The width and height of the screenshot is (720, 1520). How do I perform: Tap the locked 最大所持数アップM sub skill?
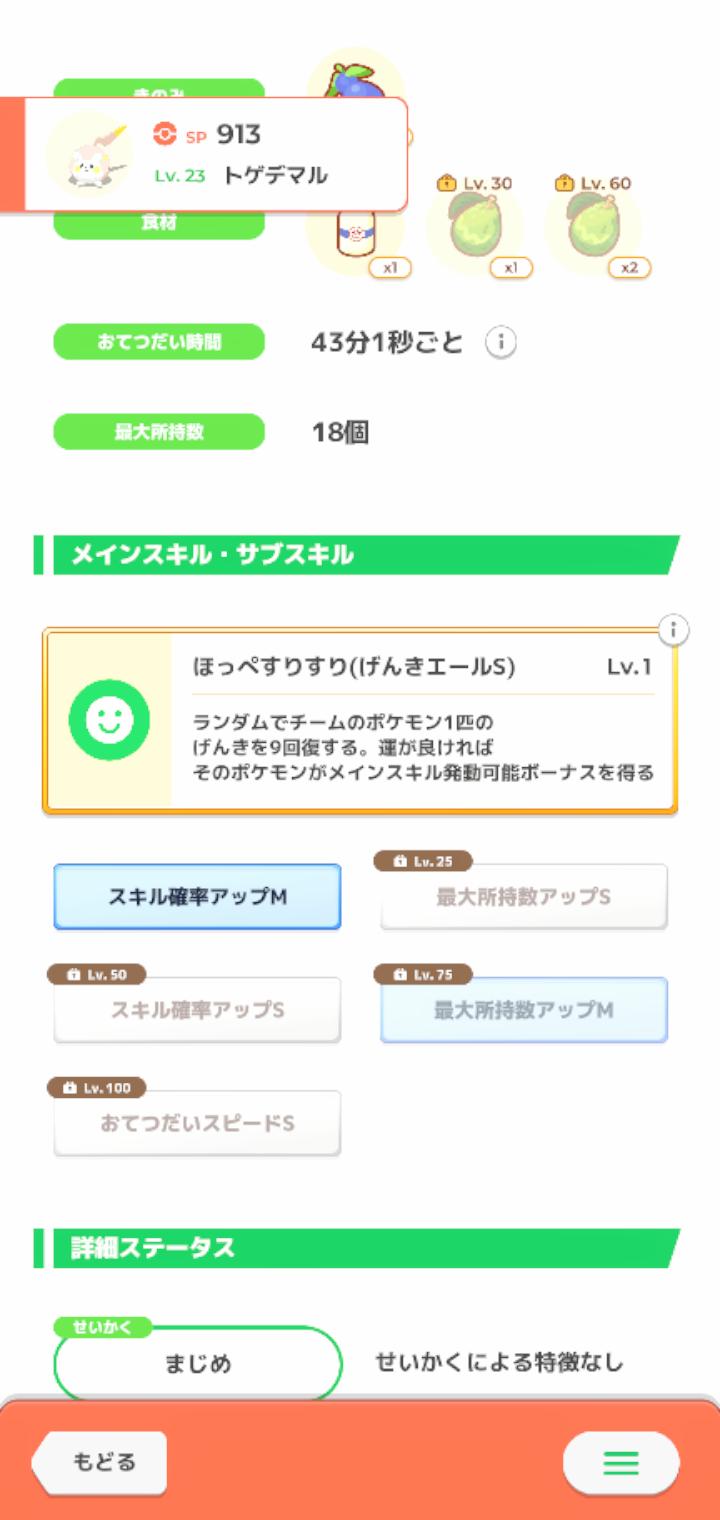coord(523,1010)
